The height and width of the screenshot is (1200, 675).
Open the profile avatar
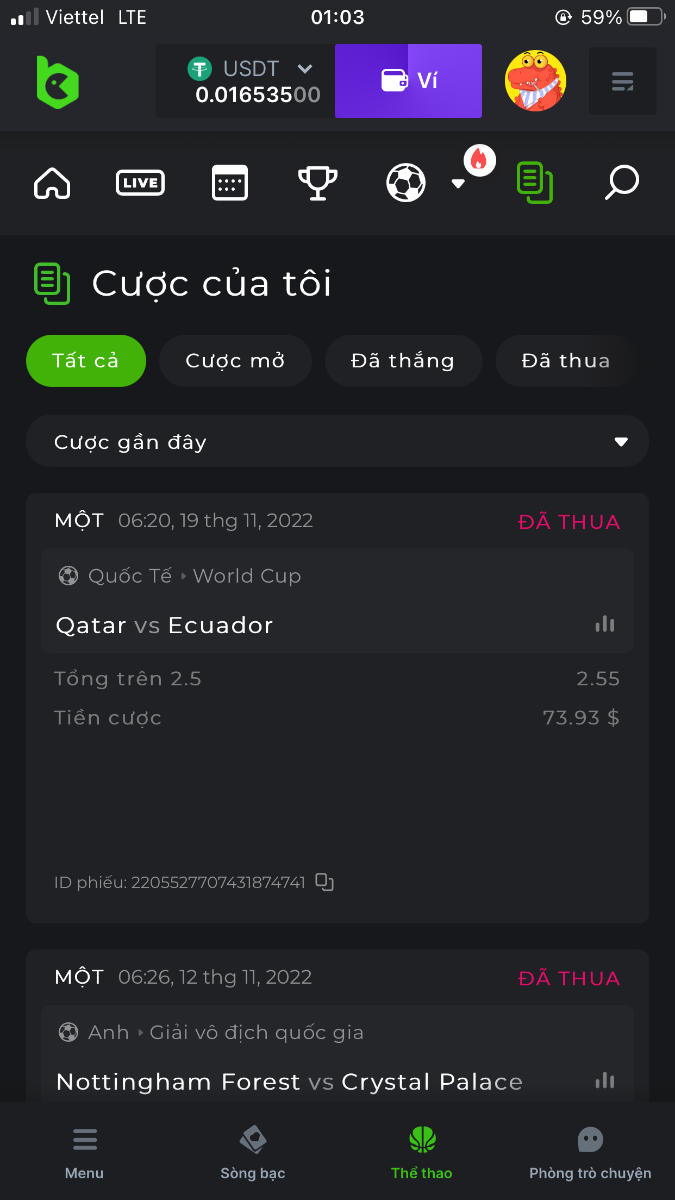click(535, 81)
